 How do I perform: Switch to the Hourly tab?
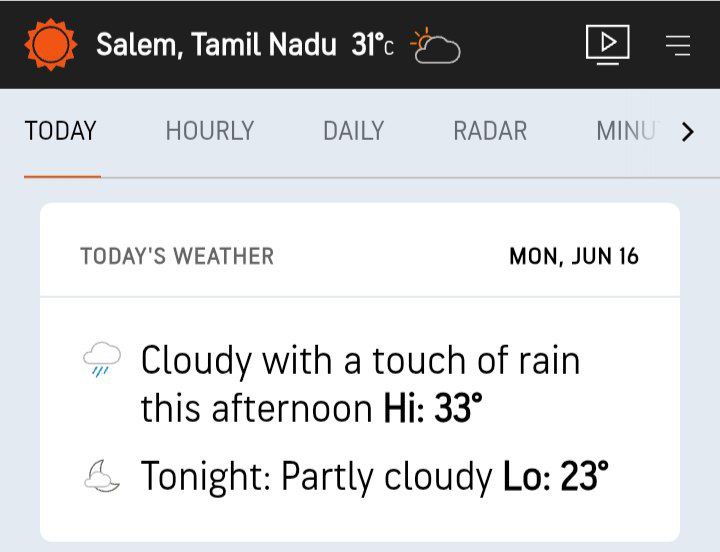tap(210, 131)
